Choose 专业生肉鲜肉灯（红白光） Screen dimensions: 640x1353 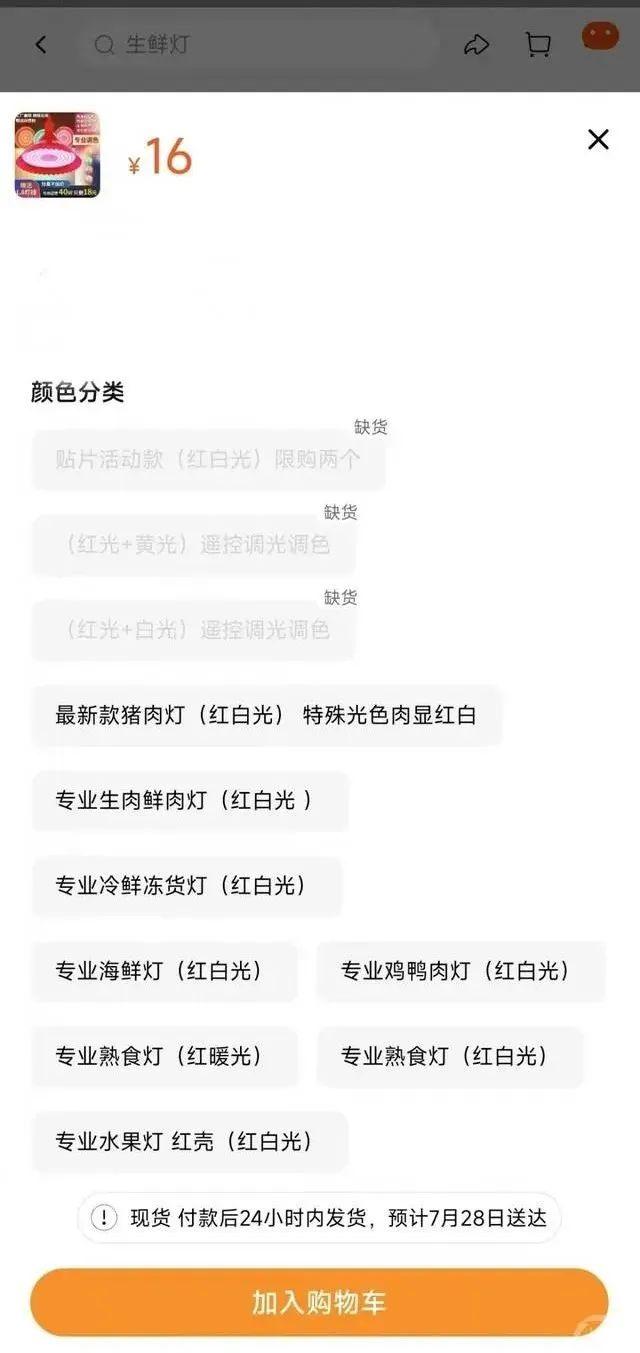click(190, 801)
